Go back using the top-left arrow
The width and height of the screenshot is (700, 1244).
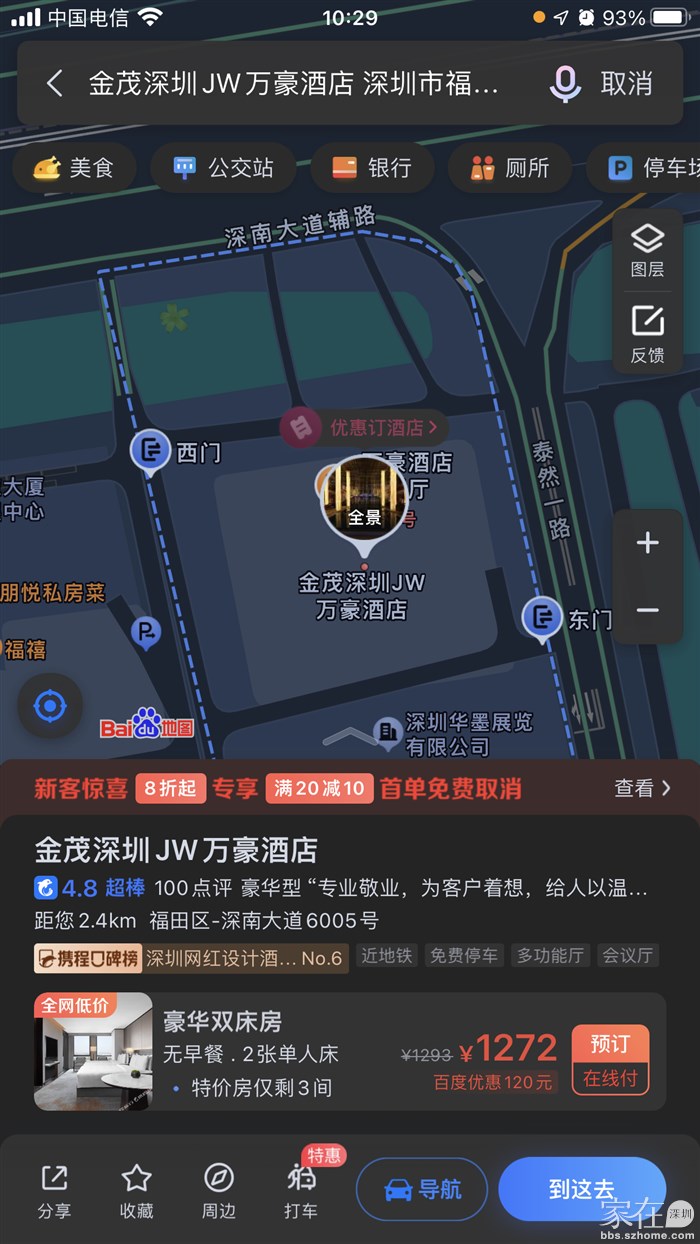(x=55, y=83)
